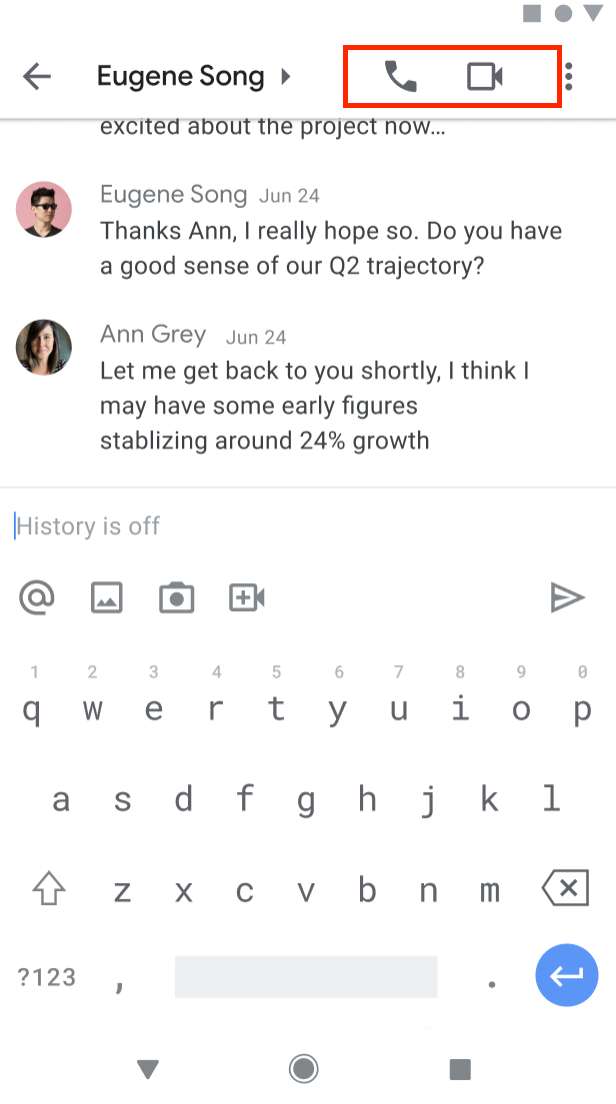Insert an @ mention
This screenshot has height=1104, width=616.
click(37, 598)
